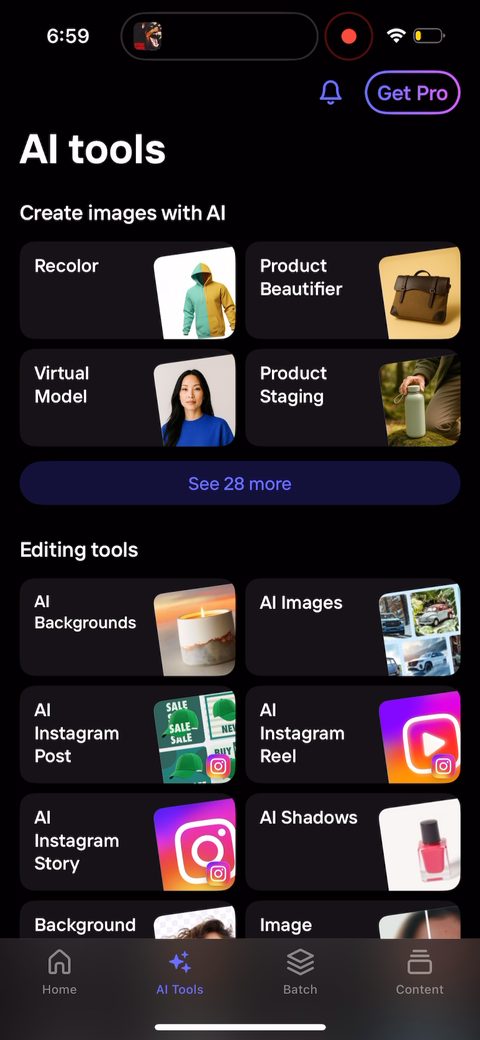Create an AI Instagram Post
This screenshot has width=480, height=1040.
tap(128, 734)
